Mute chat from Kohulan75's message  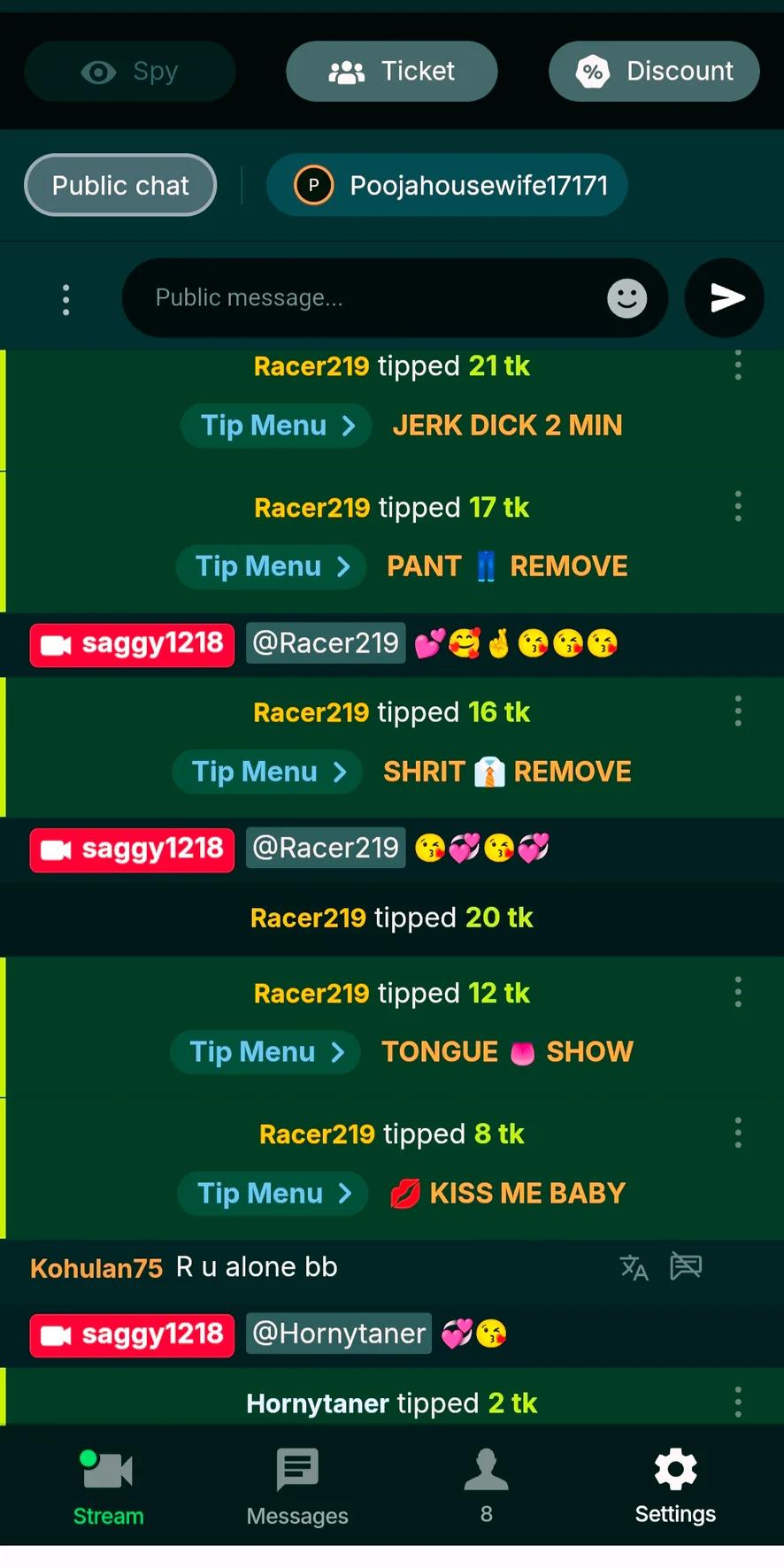[686, 1266]
